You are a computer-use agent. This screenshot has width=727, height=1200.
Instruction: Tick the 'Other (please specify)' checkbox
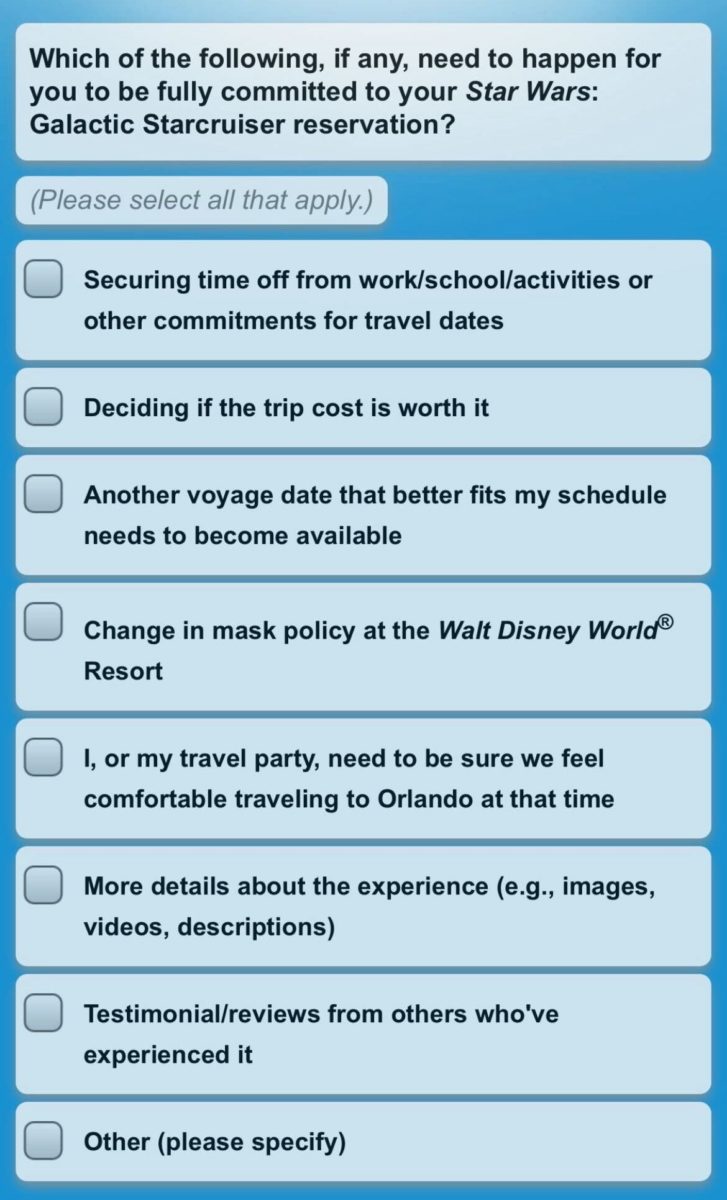(x=44, y=1141)
